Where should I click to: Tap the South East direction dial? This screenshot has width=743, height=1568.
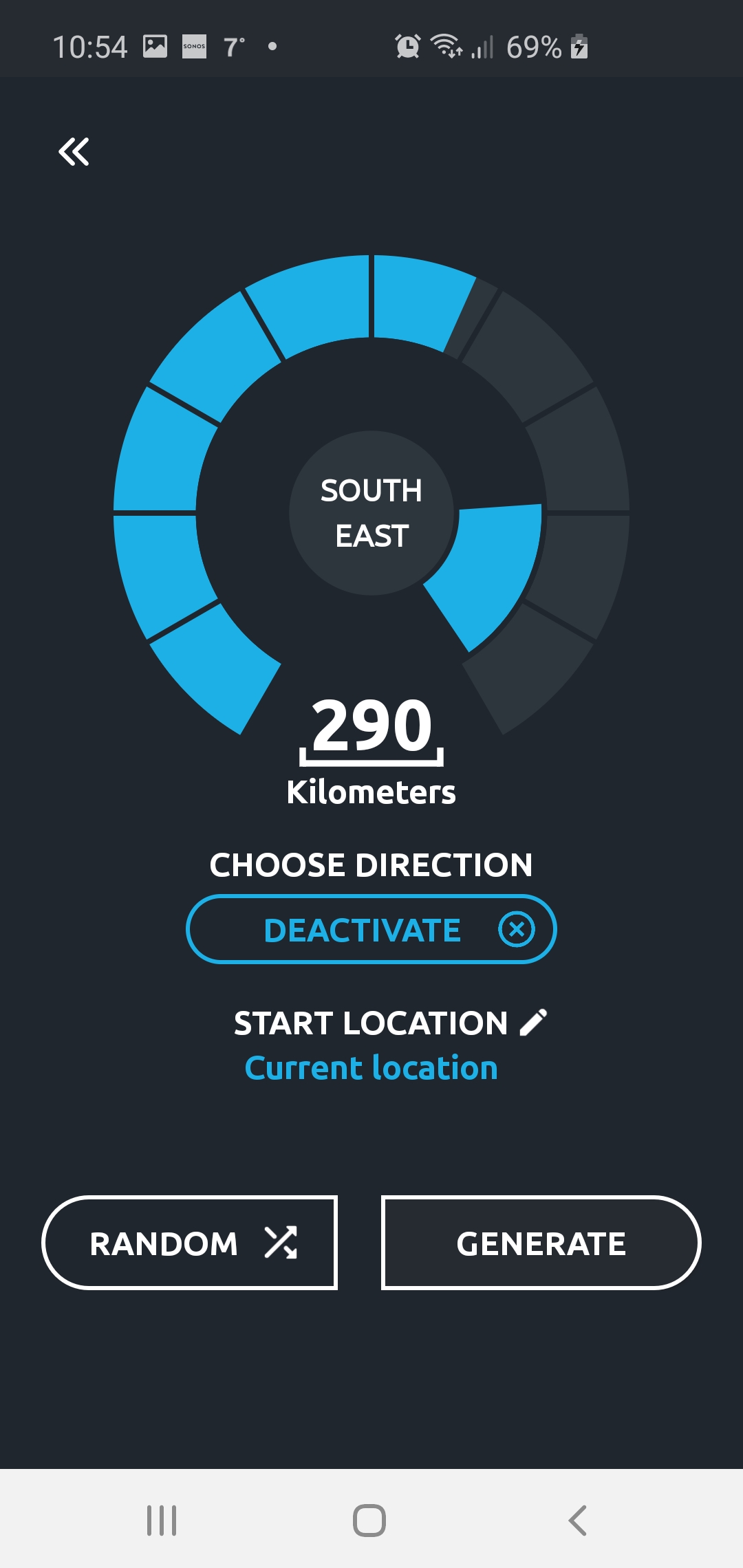(371, 513)
